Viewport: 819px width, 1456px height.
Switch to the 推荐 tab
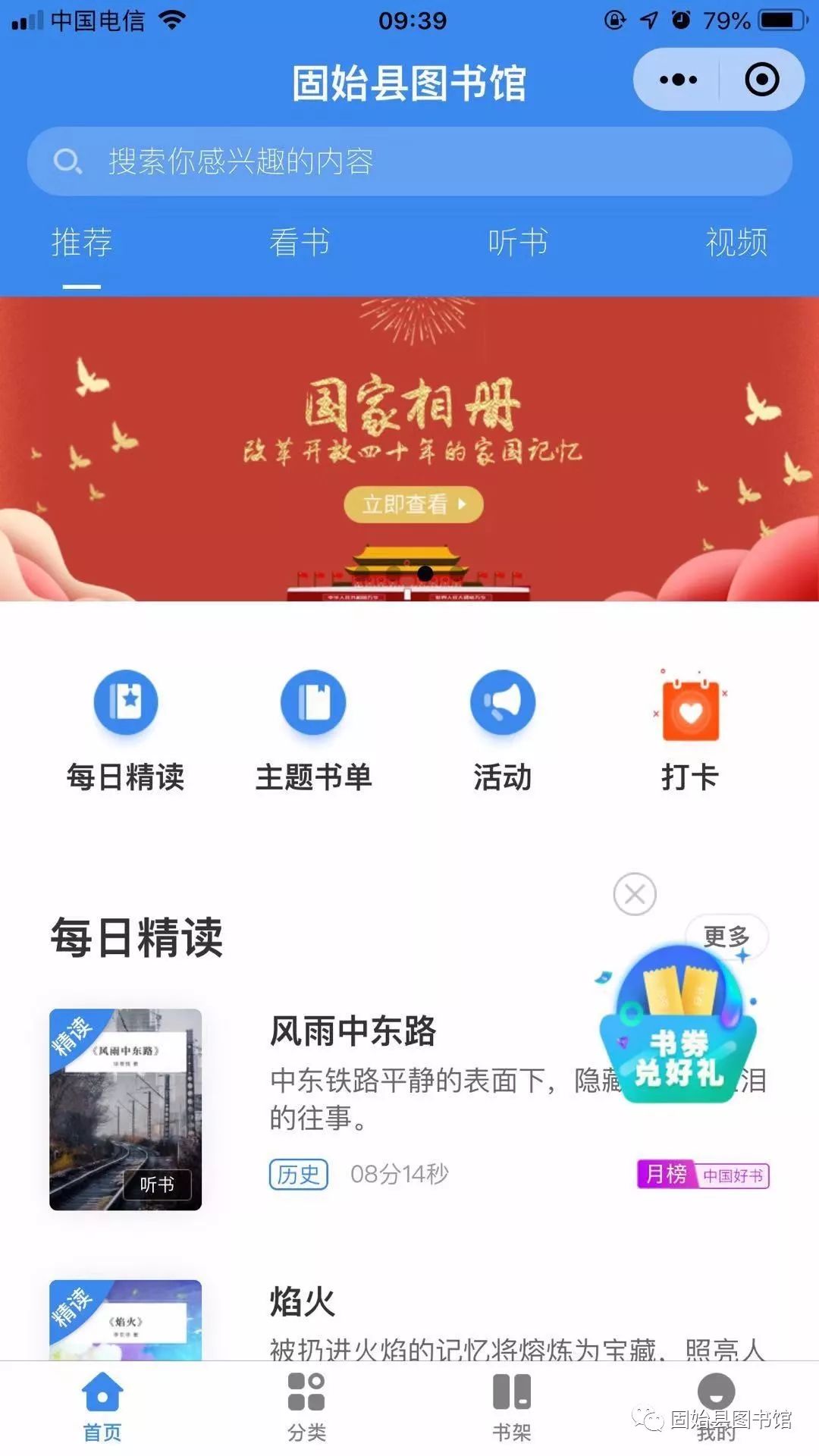pos(82,243)
